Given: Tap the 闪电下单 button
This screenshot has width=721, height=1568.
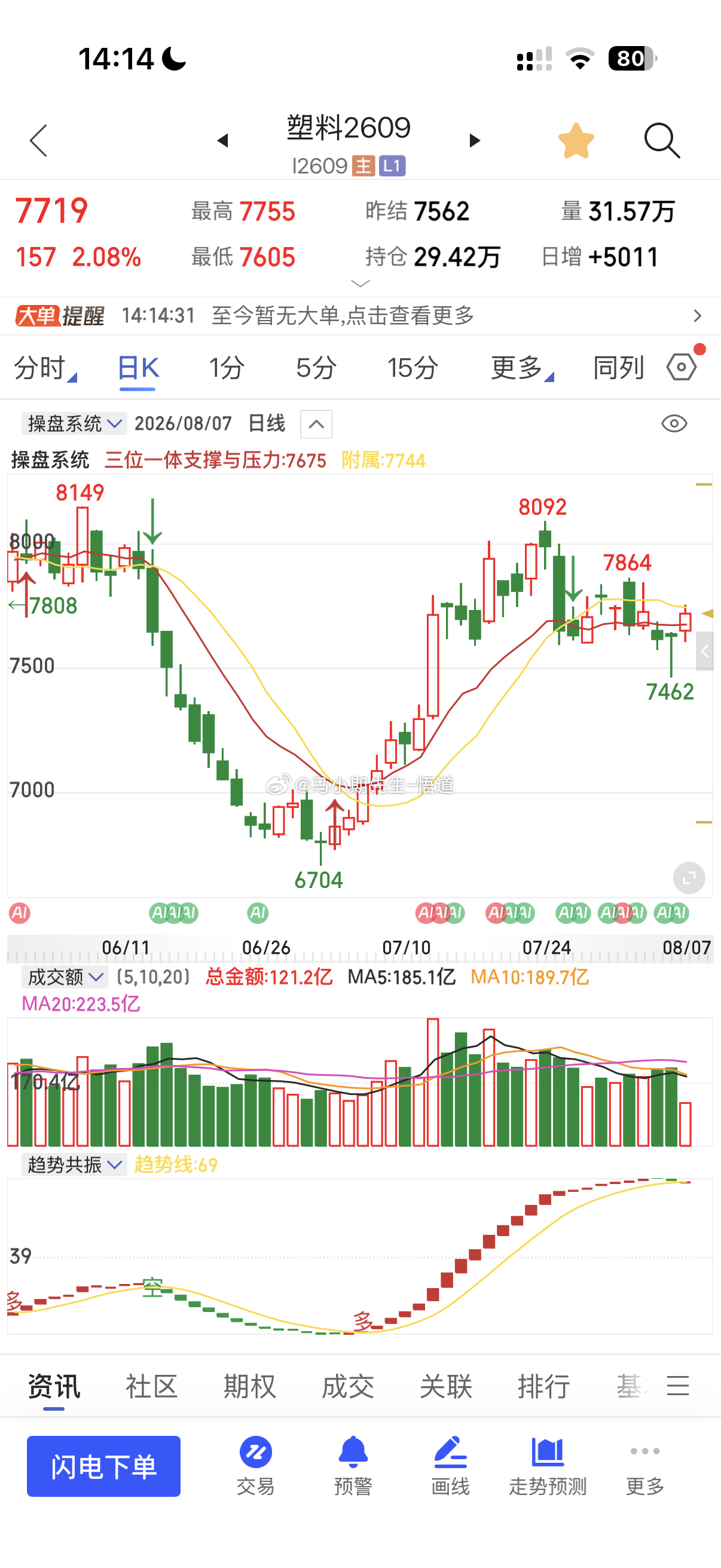Looking at the screenshot, I should click(x=103, y=1466).
